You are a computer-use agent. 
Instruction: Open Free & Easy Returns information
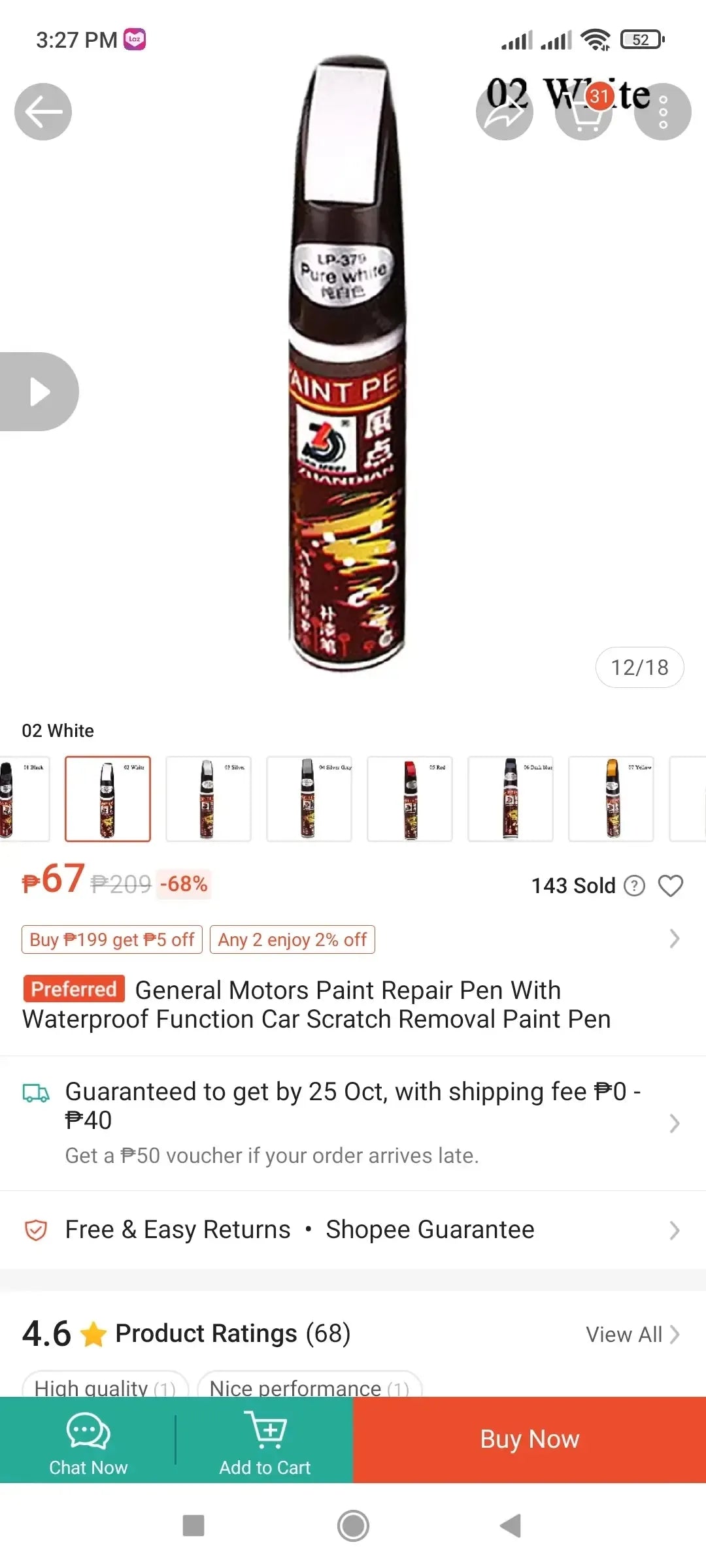coord(353,1230)
